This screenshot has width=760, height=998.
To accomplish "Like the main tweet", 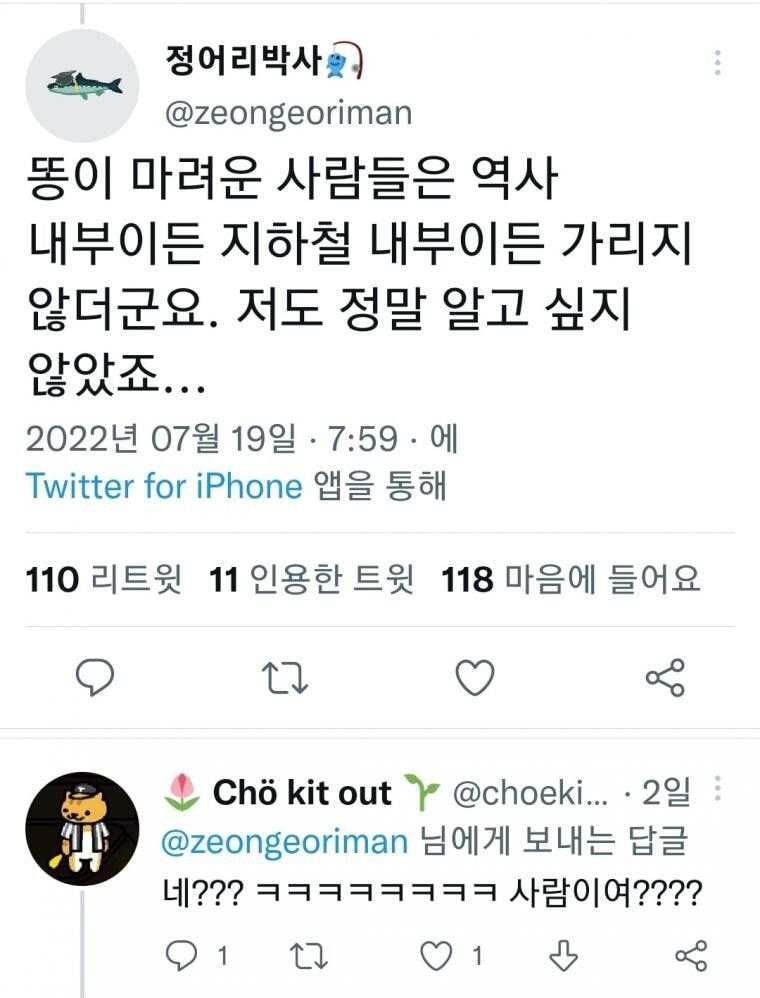I will 474,678.
